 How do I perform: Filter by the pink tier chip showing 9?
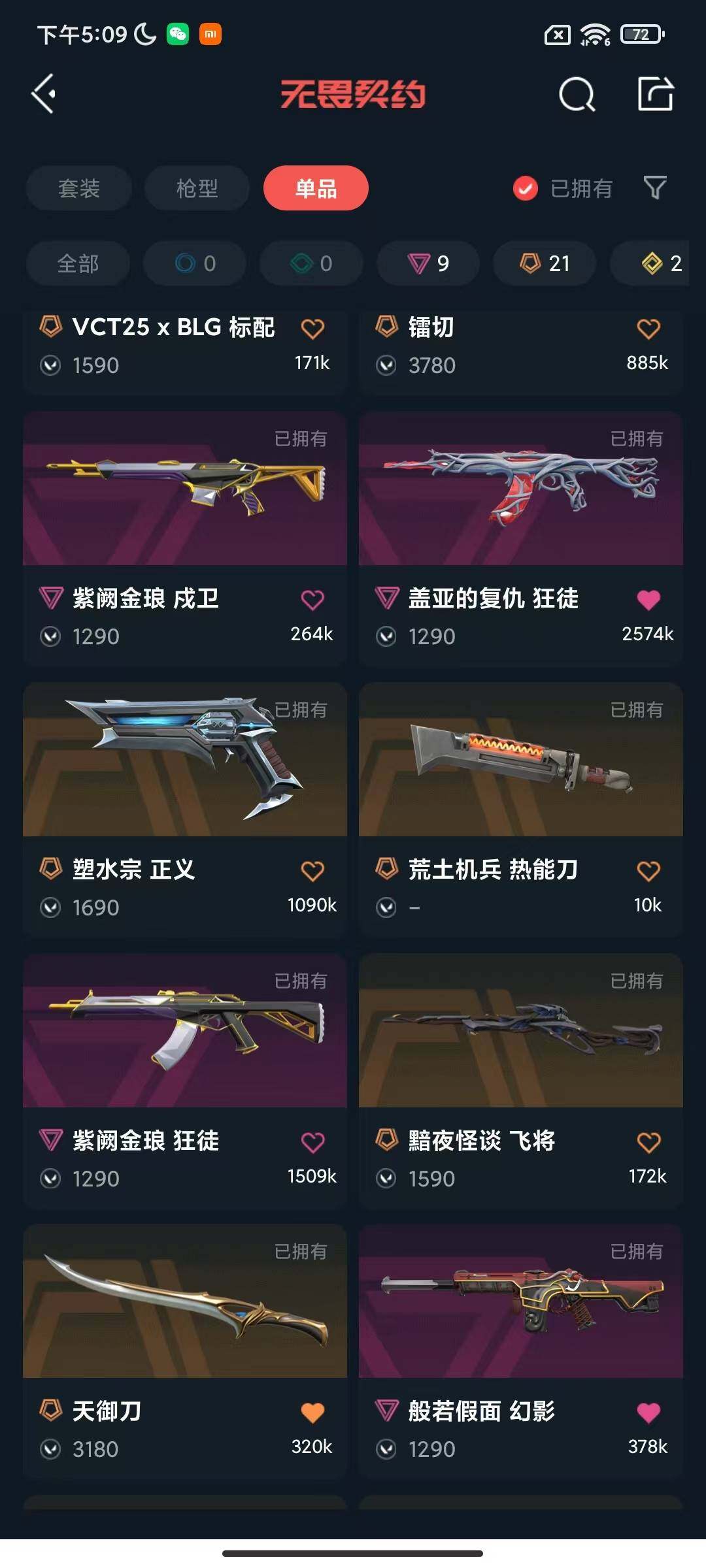click(x=428, y=263)
